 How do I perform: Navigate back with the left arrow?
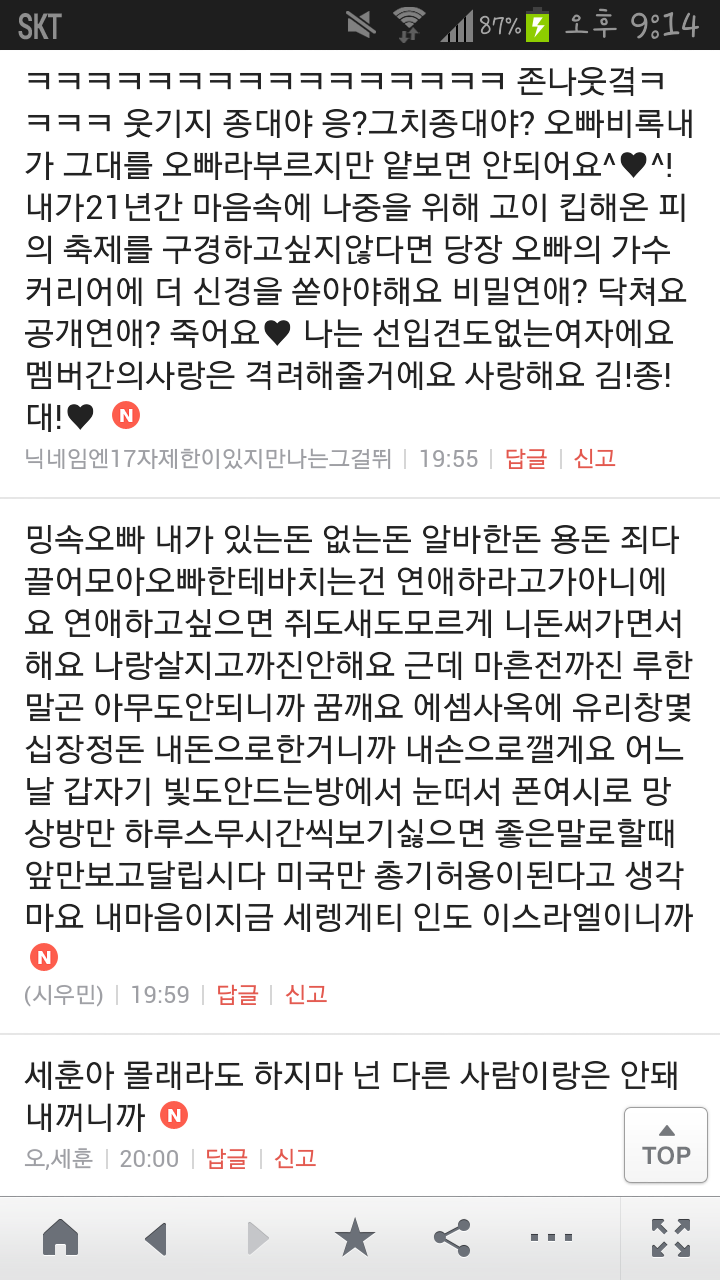(x=156, y=1238)
